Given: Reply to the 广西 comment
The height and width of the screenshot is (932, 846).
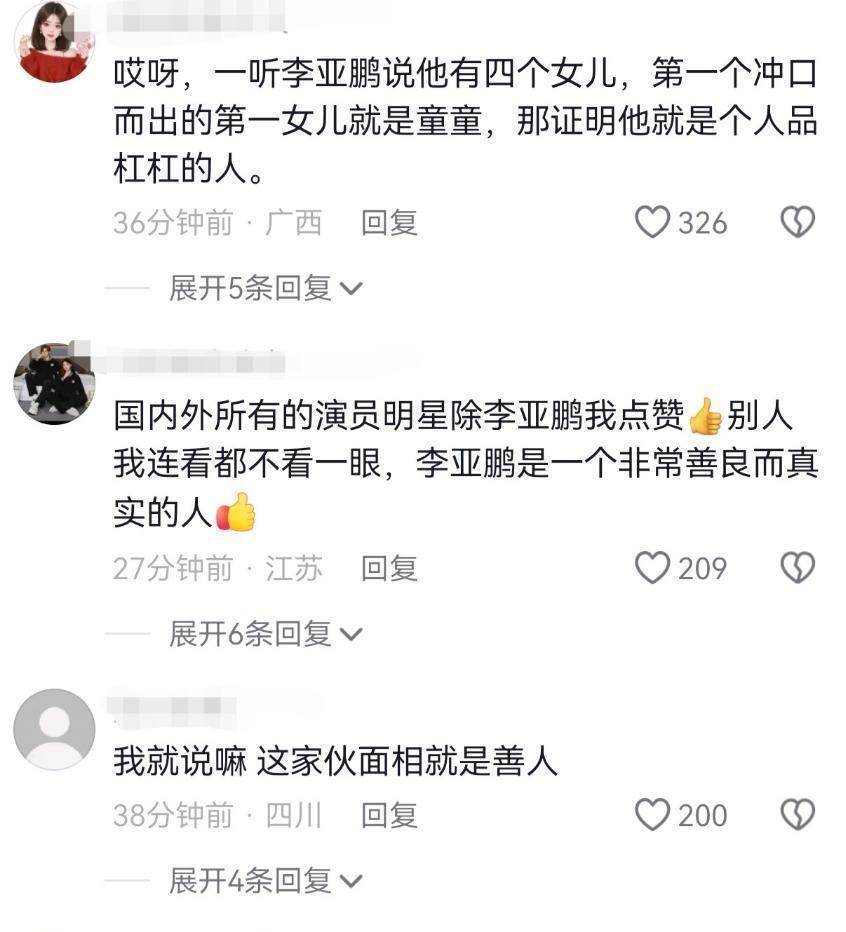Looking at the screenshot, I should [389, 223].
